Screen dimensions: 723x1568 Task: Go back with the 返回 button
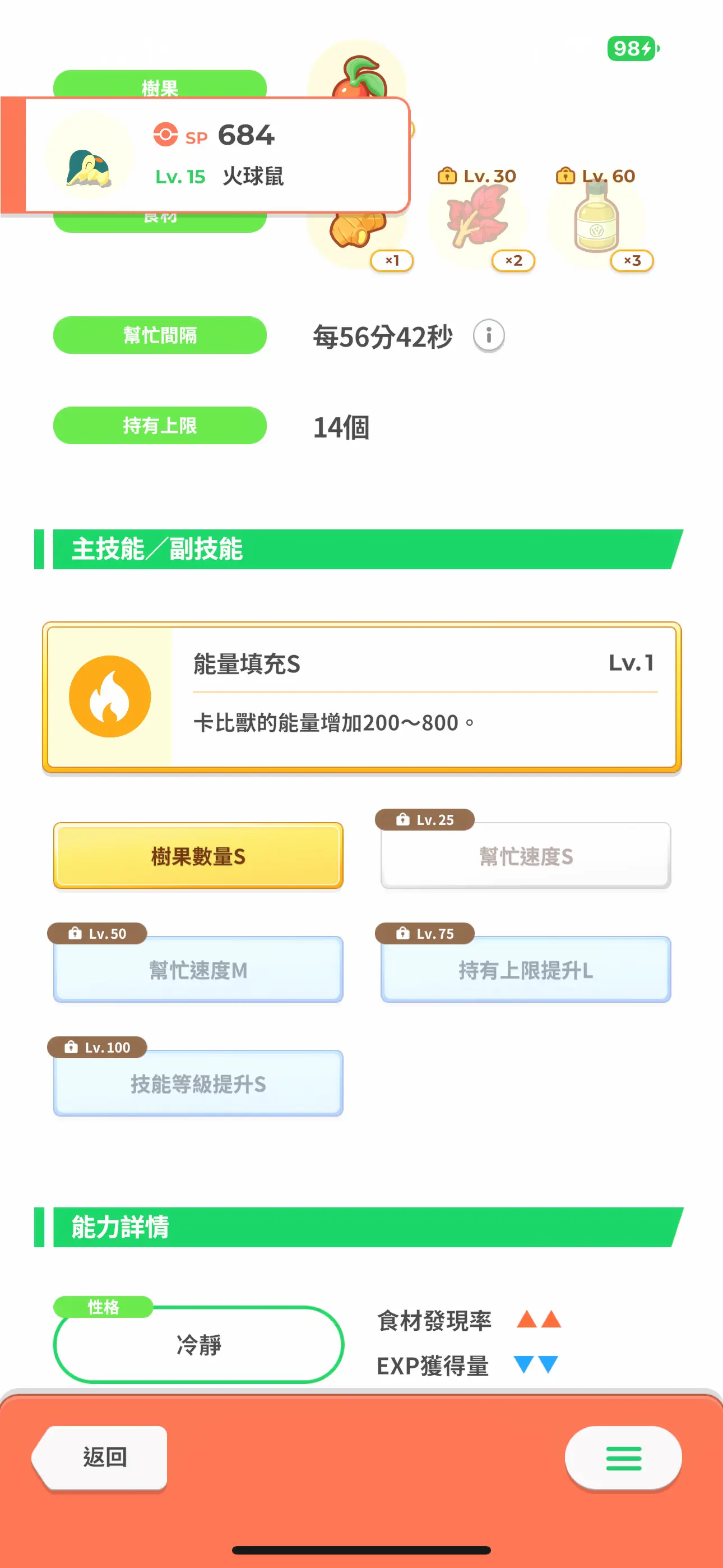click(x=100, y=1458)
